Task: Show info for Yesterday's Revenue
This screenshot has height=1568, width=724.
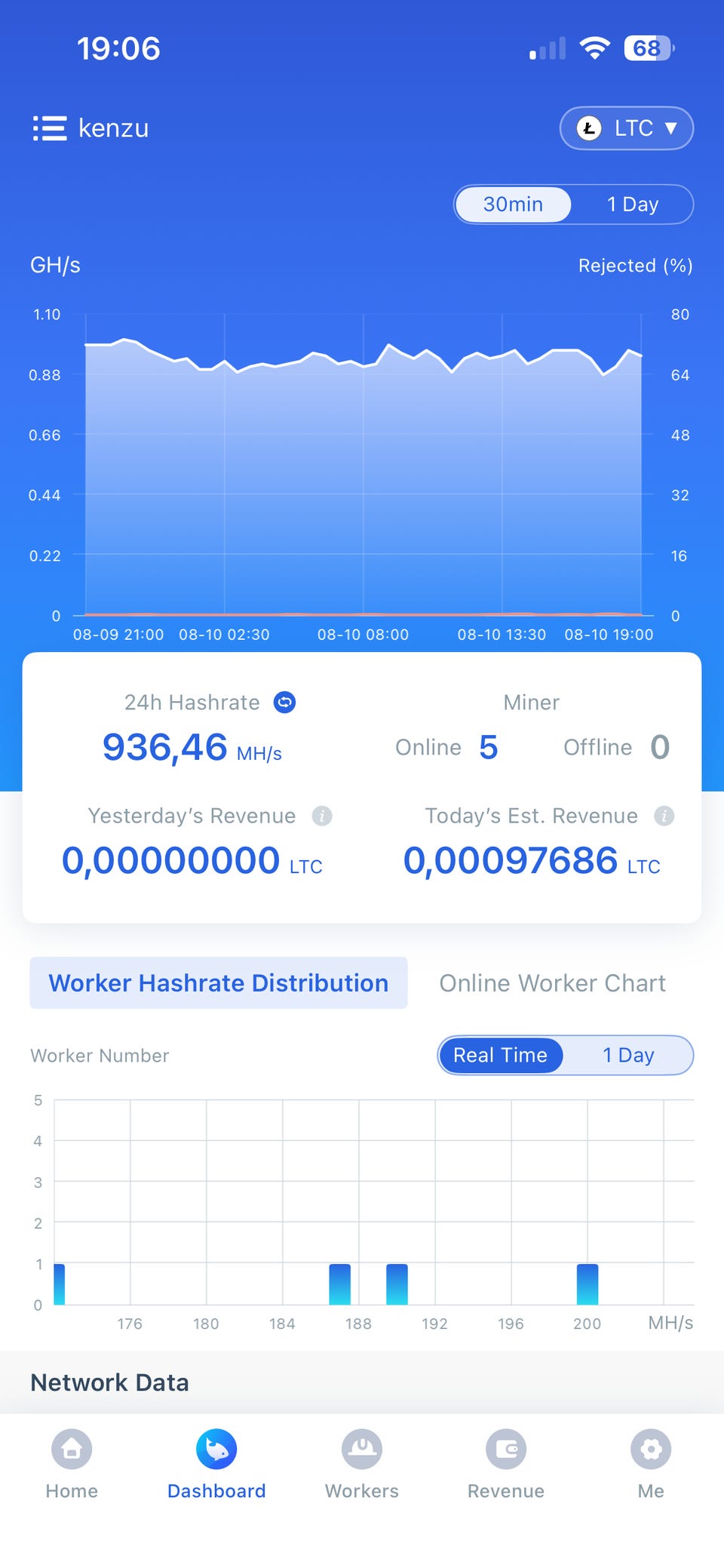Action: (322, 816)
